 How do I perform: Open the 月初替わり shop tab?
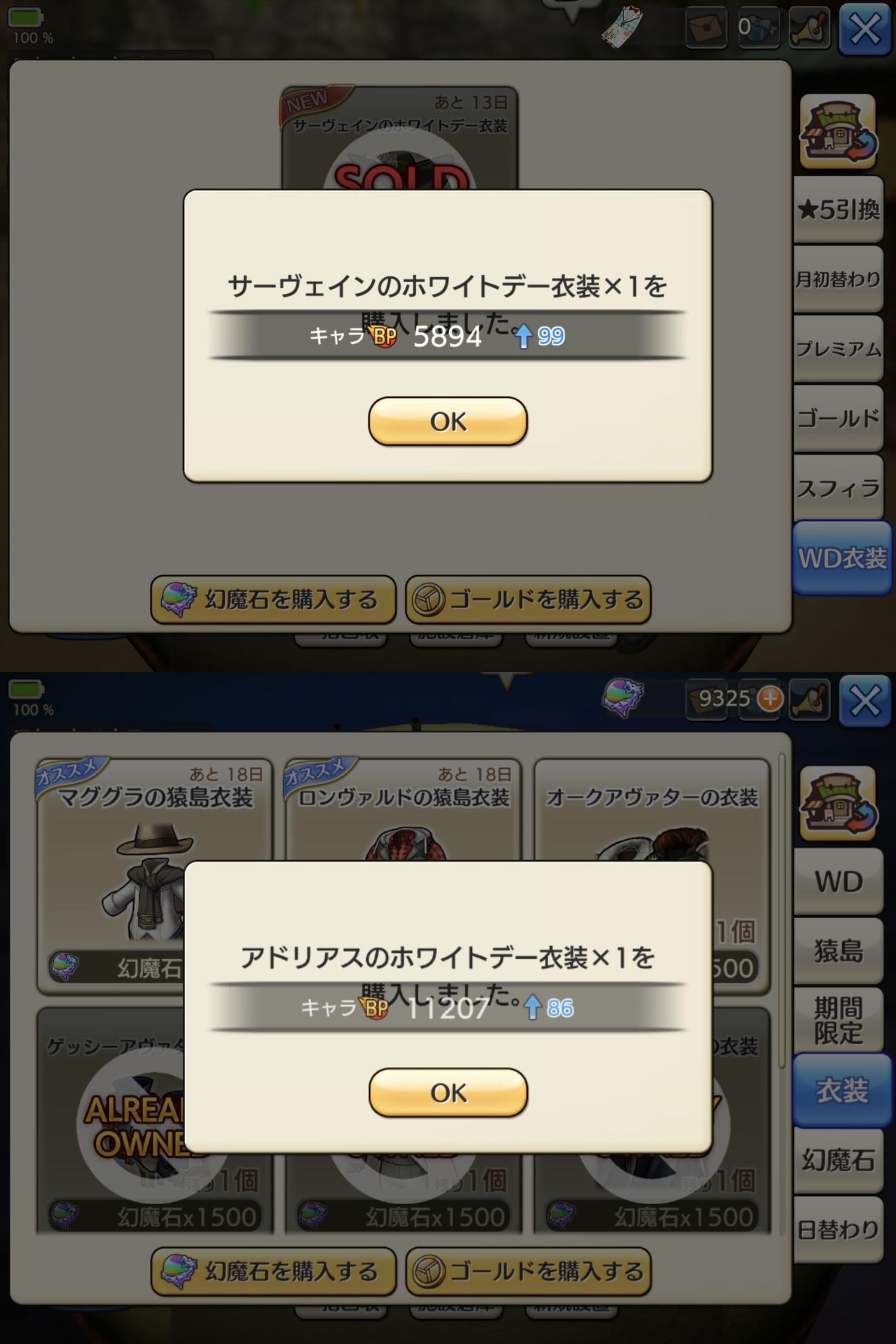(838, 279)
